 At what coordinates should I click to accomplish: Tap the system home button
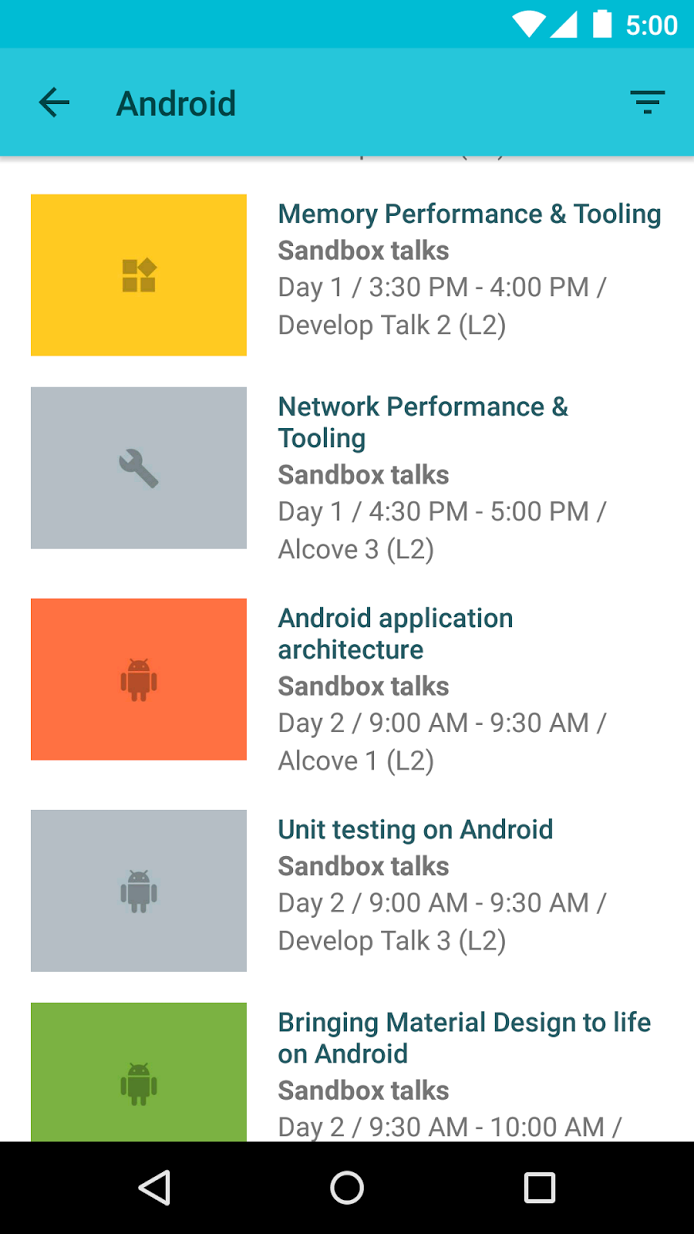[x=347, y=1187]
